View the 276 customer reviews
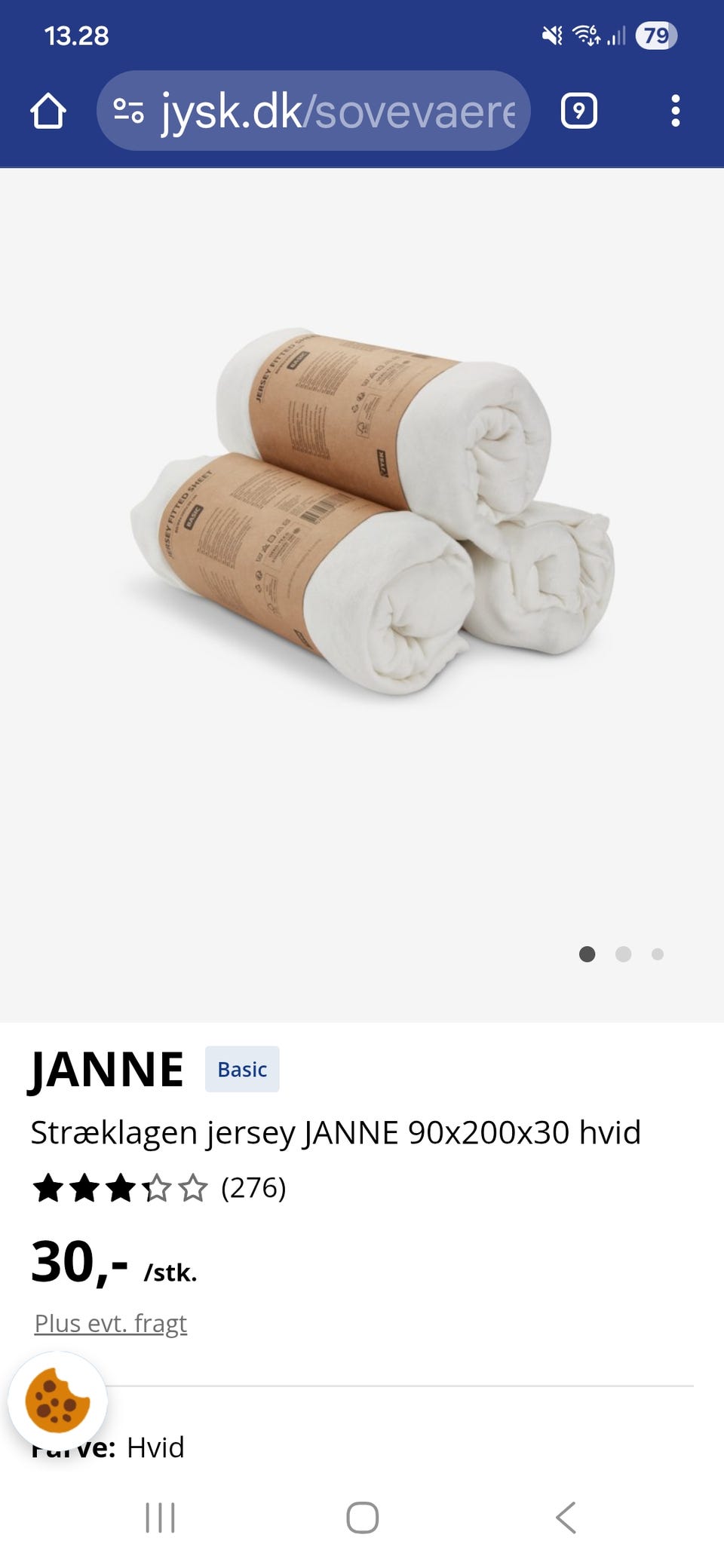Image resolution: width=724 pixels, height=1568 pixels. (x=158, y=1188)
